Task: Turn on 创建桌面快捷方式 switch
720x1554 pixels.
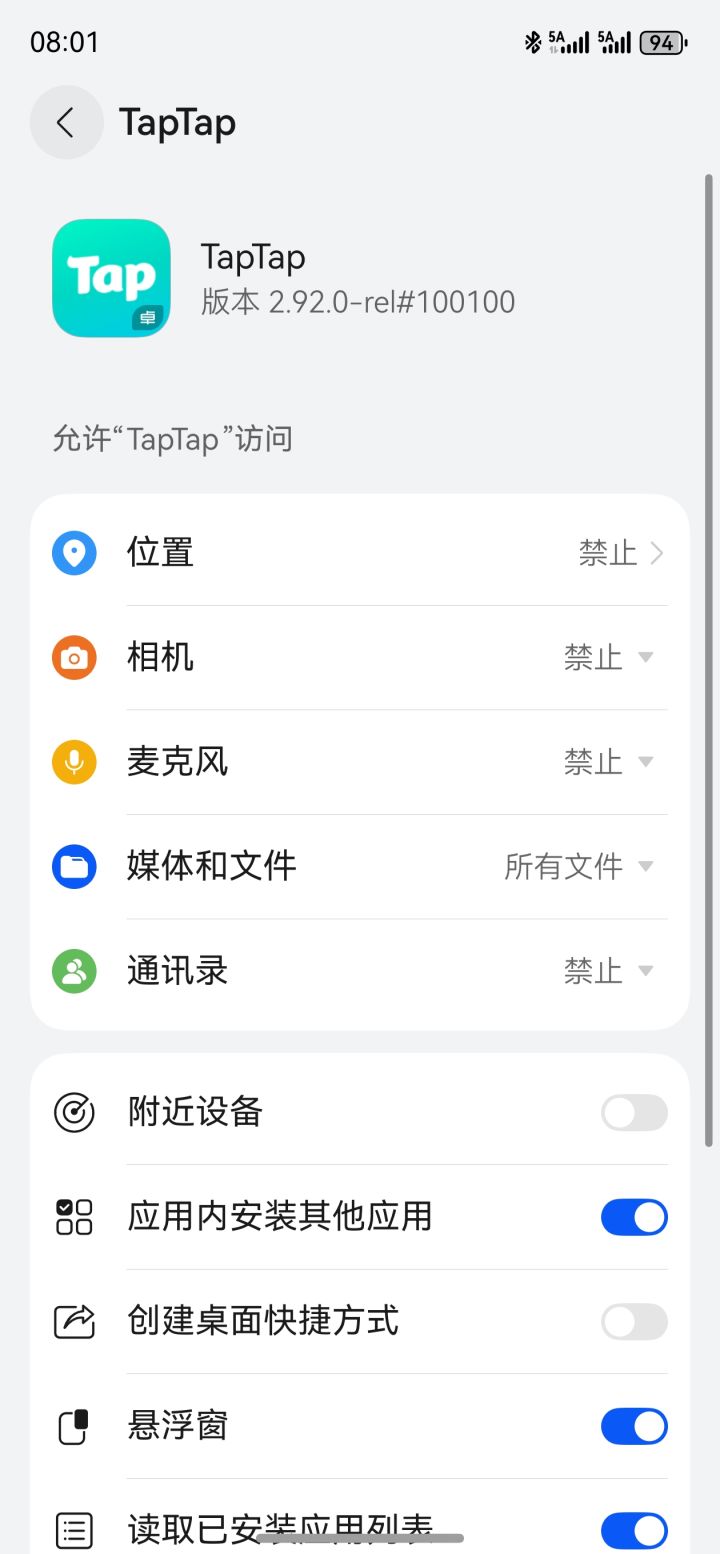Action: [x=633, y=1321]
